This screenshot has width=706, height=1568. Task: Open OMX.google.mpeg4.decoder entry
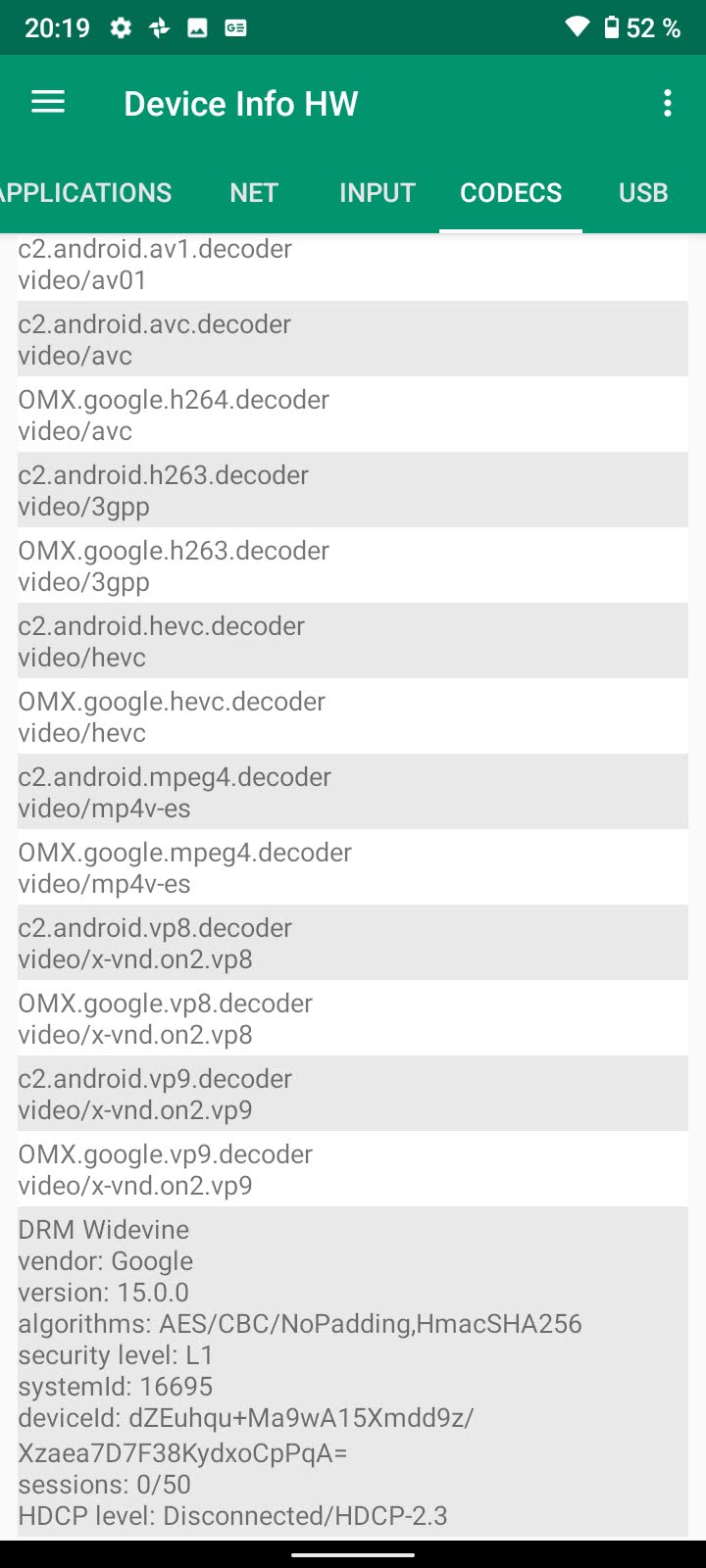(x=353, y=868)
